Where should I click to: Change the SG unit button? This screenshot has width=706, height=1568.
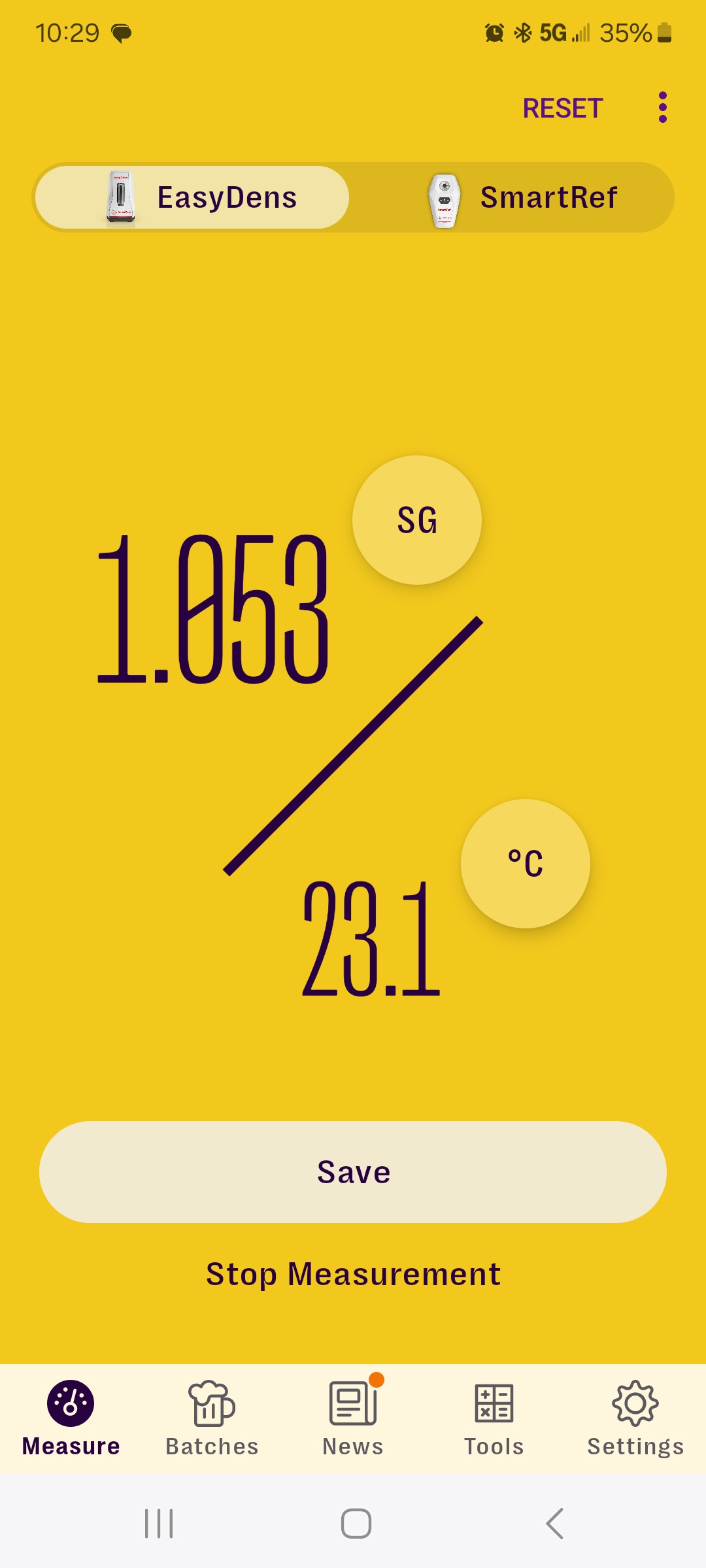click(x=417, y=520)
